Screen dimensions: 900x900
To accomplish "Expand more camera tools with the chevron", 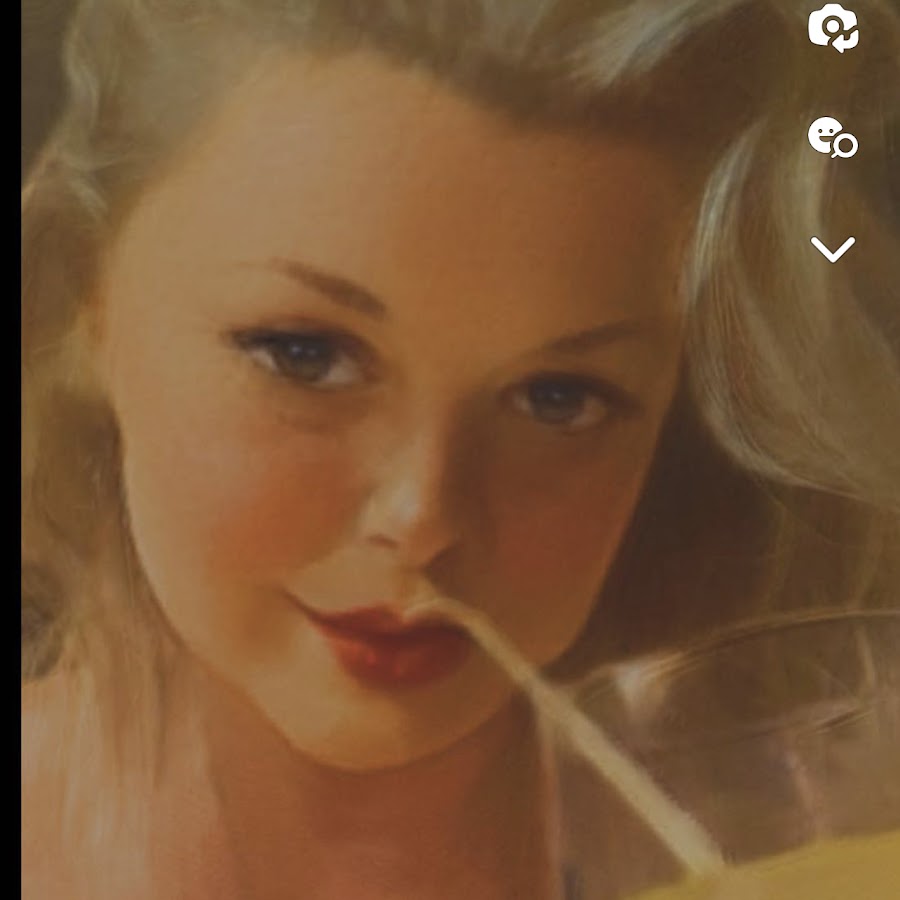I will coord(832,249).
